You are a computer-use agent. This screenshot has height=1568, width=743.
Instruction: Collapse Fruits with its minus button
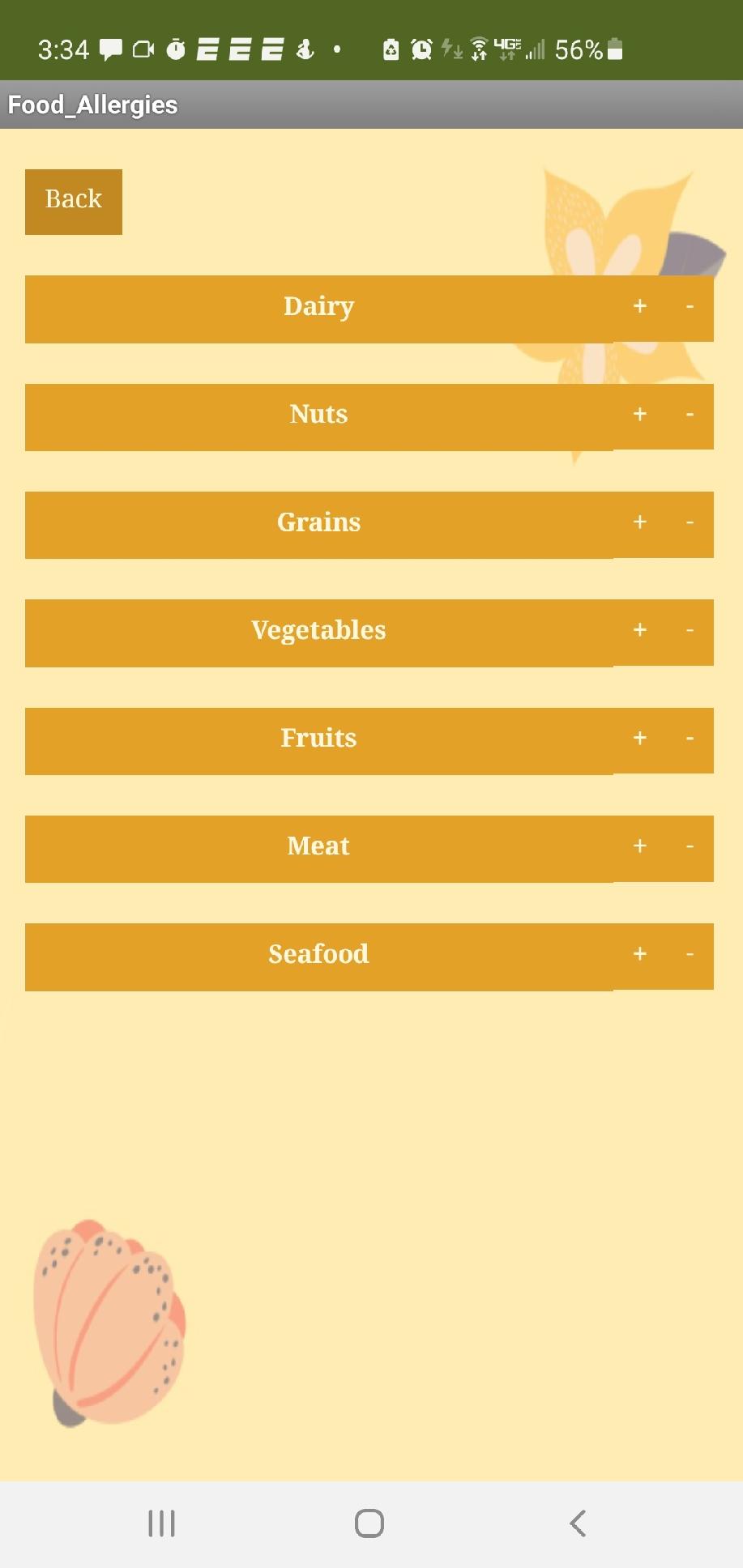(x=690, y=739)
